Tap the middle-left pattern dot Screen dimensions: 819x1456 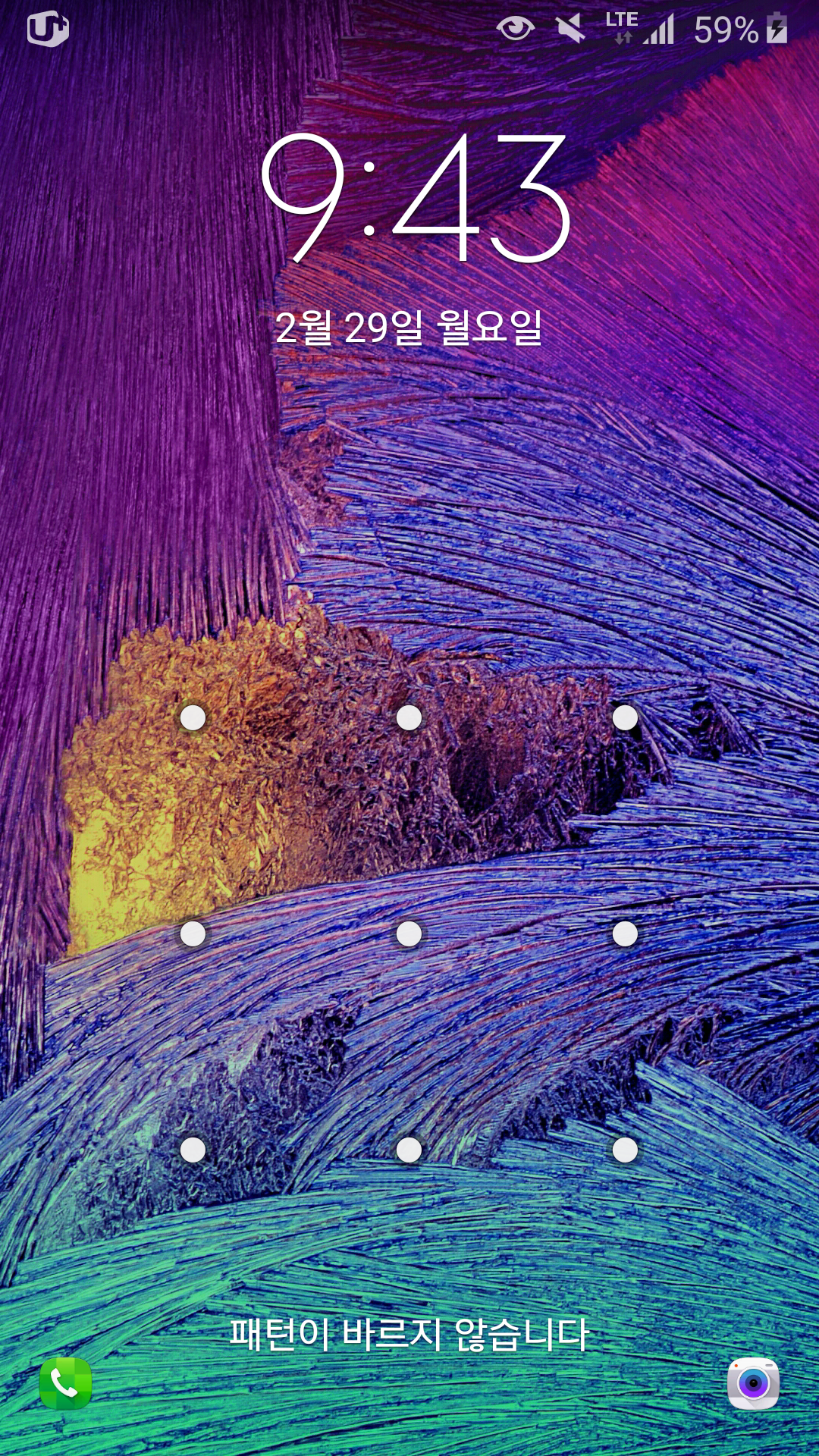(193, 934)
